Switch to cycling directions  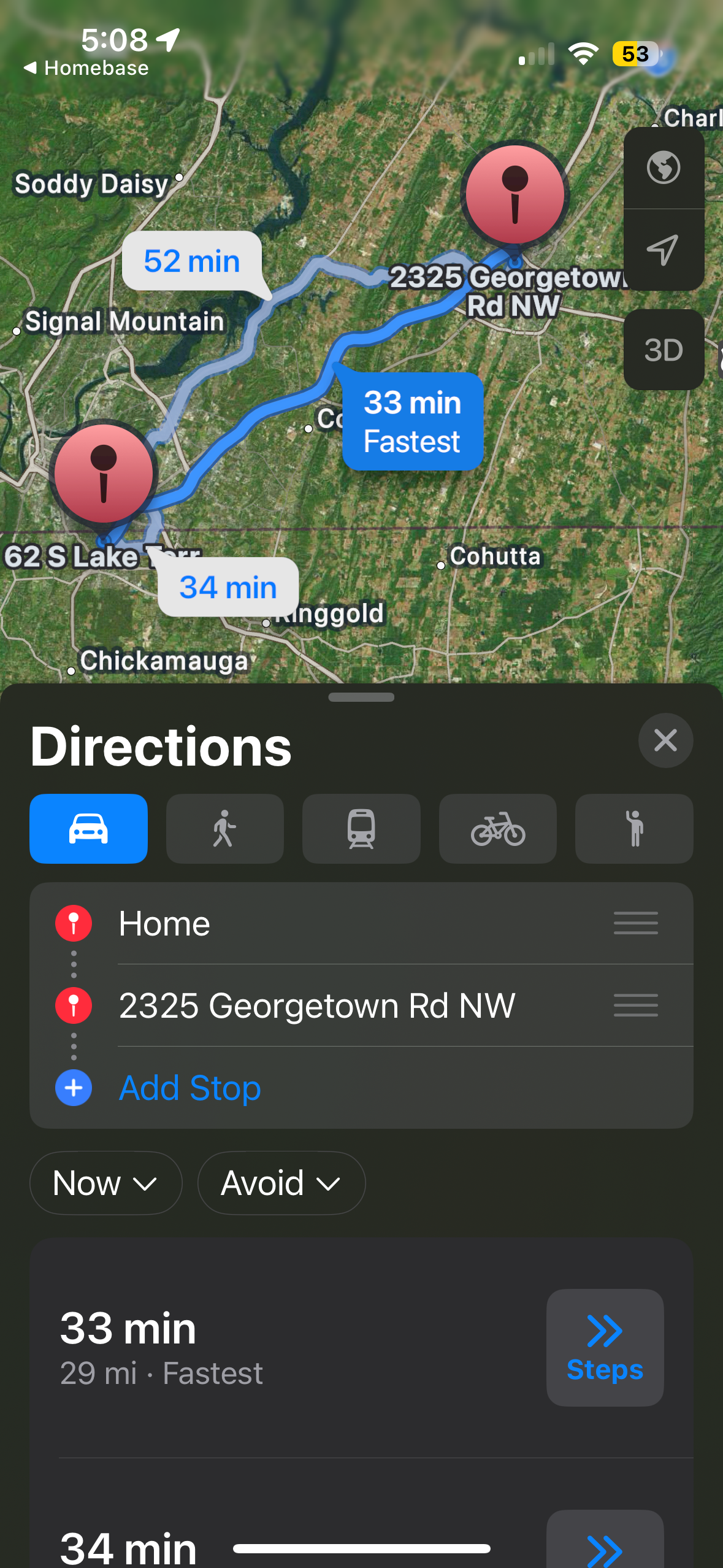tap(497, 829)
